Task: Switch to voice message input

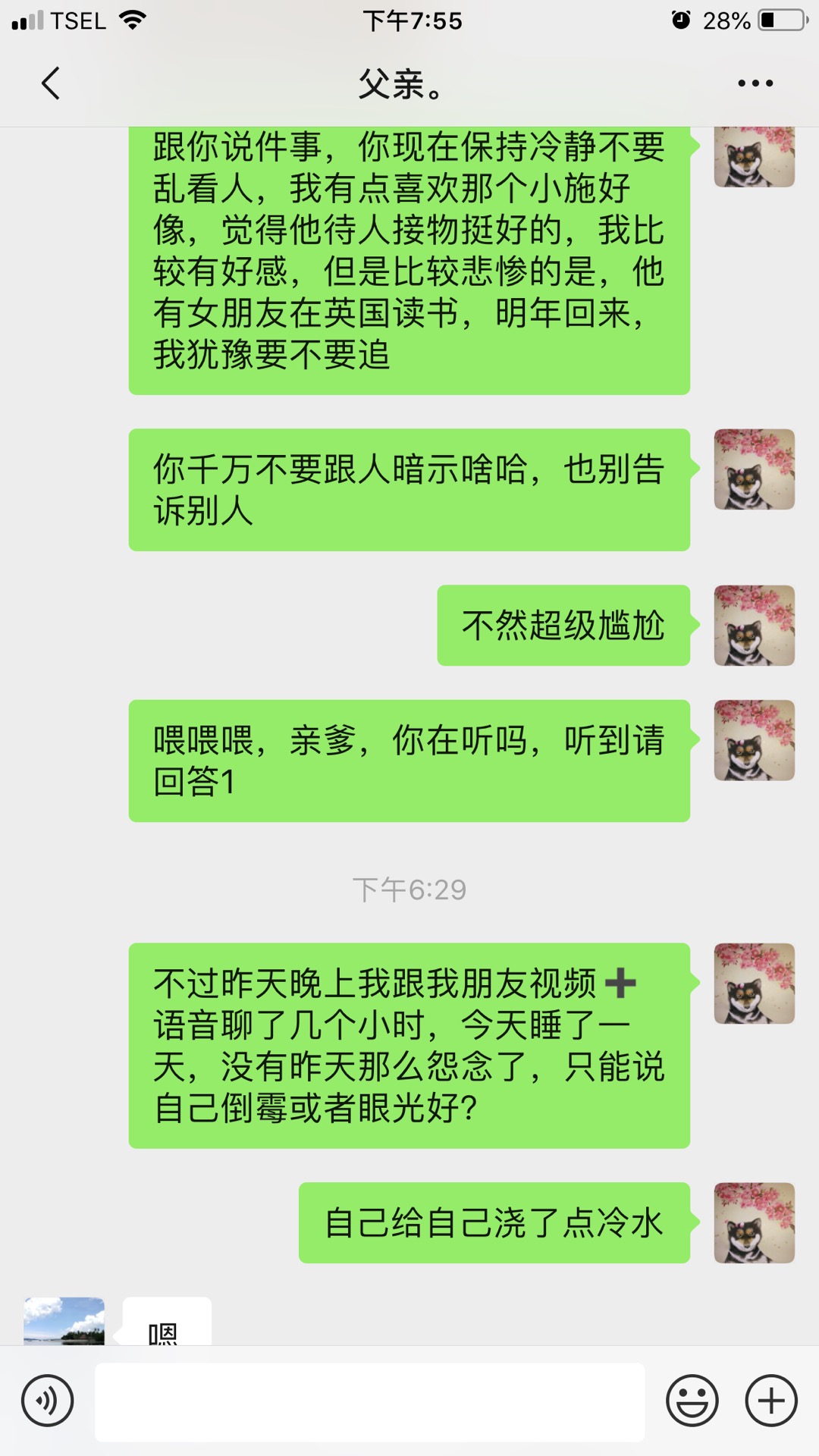Action: pos(48,1401)
